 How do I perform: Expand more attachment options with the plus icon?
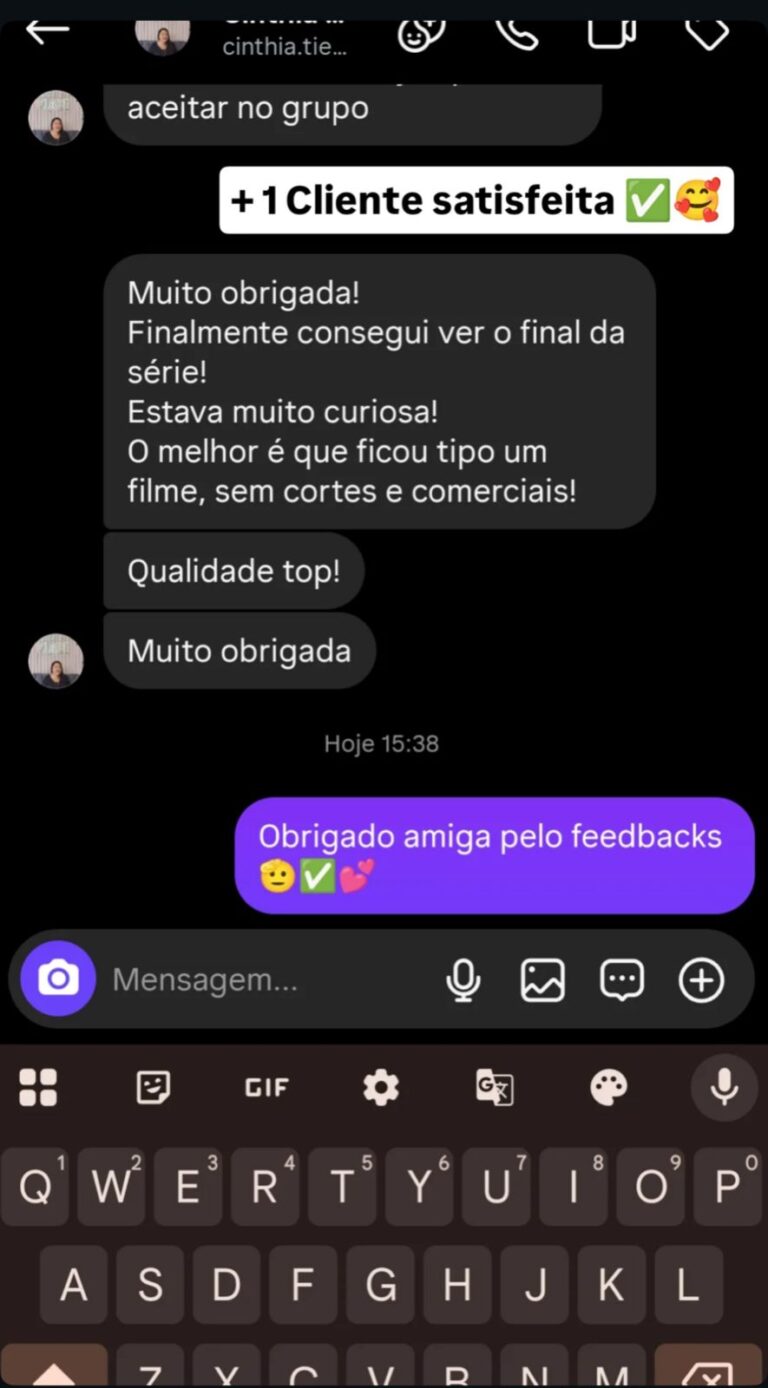(x=701, y=979)
